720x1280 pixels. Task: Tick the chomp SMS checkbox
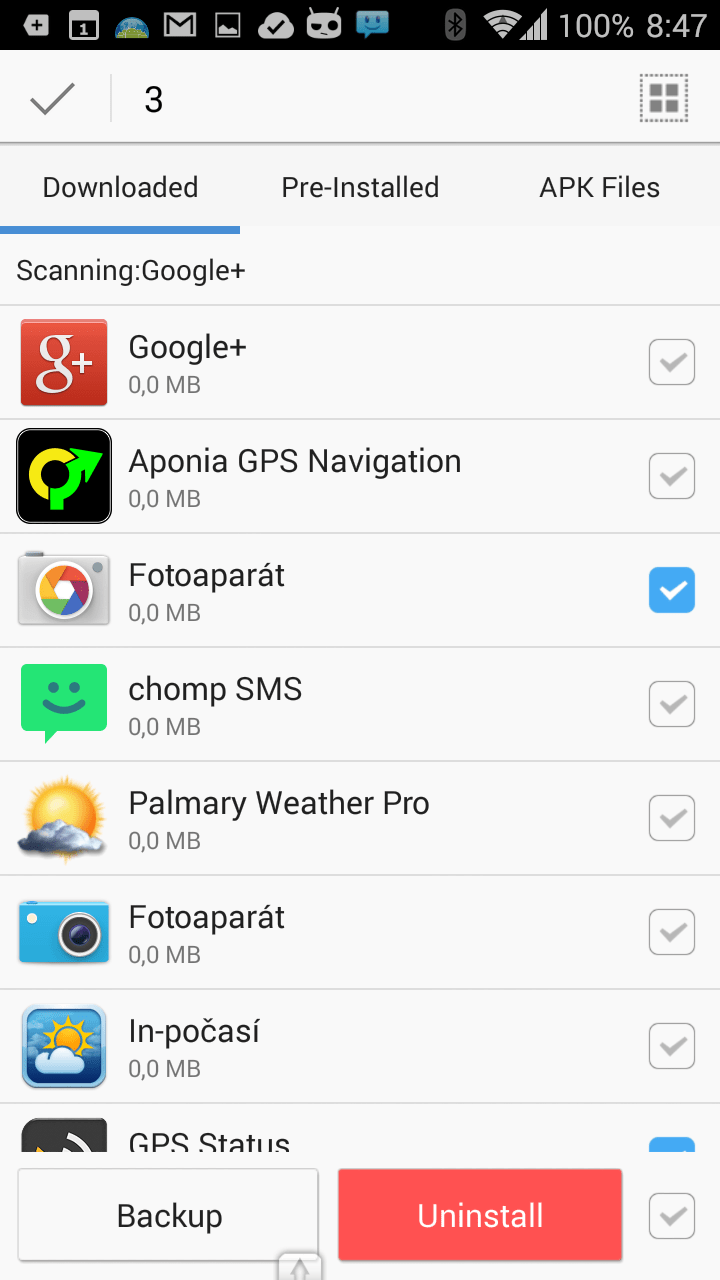coord(672,704)
